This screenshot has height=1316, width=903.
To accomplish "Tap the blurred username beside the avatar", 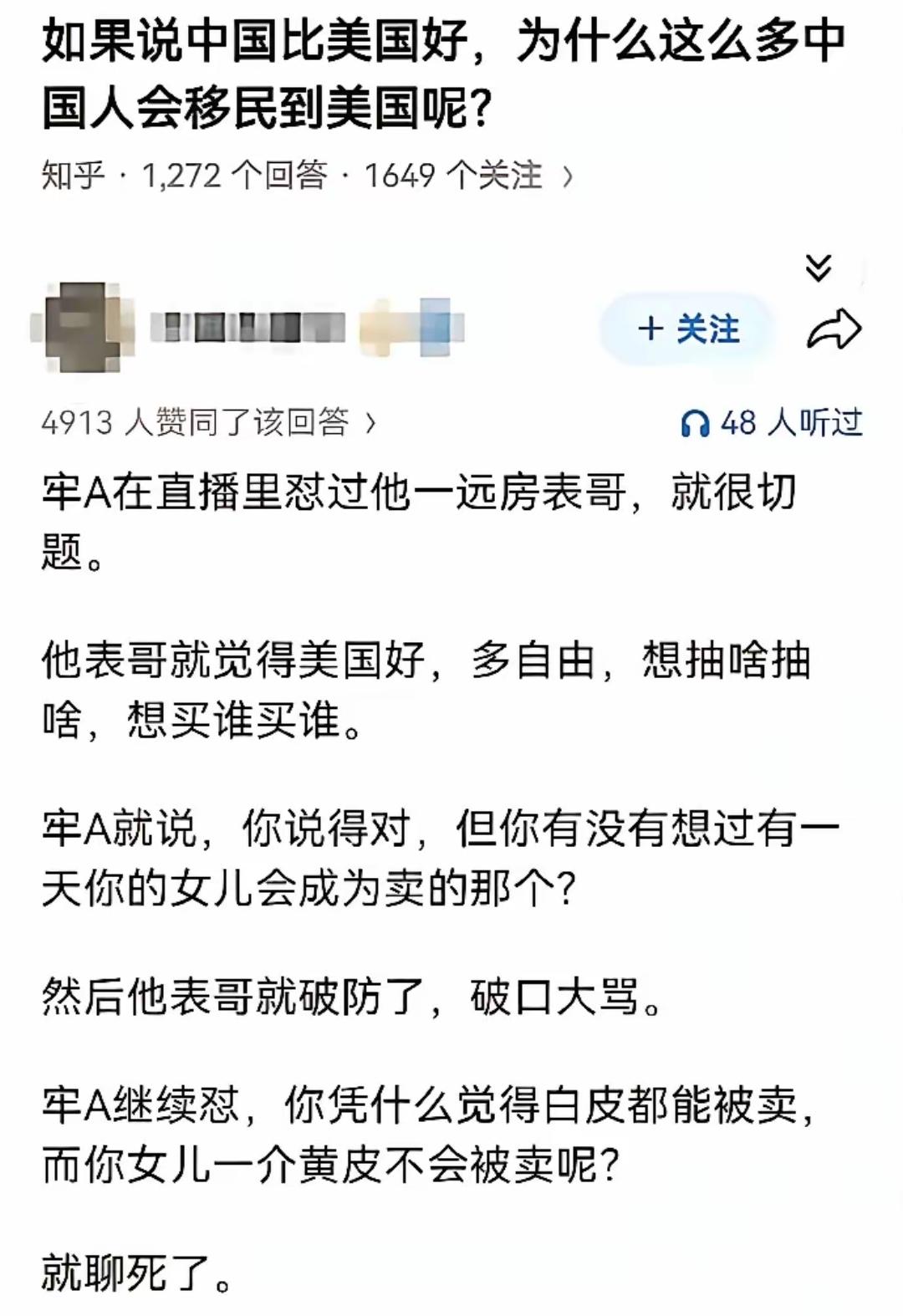I will [x=251, y=326].
